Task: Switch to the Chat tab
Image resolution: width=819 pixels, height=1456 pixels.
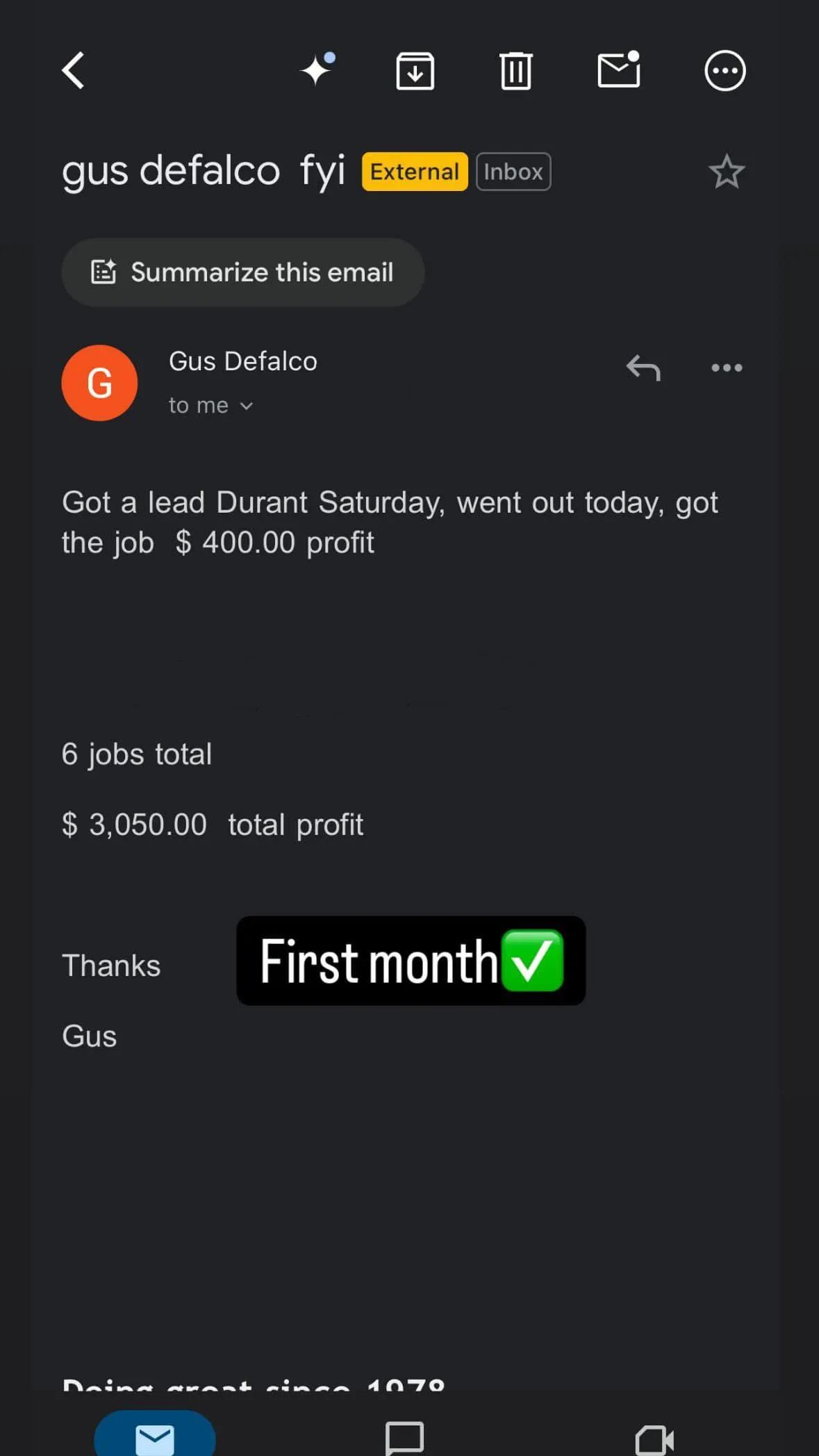Action: coord(404,1437)
